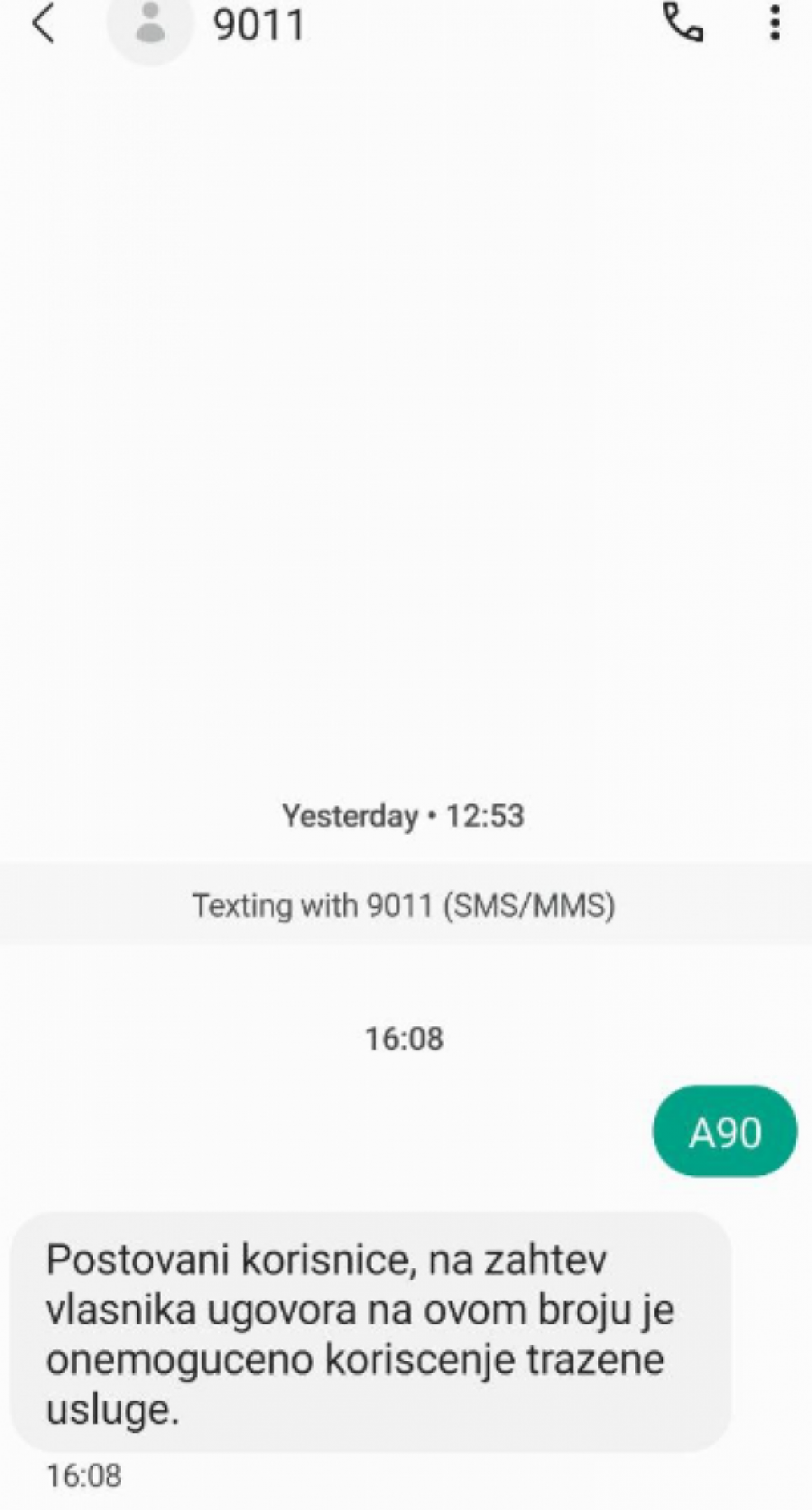Open contact avatar for 9011
This screenshot has width=812, height=1510.
[150, 24]
